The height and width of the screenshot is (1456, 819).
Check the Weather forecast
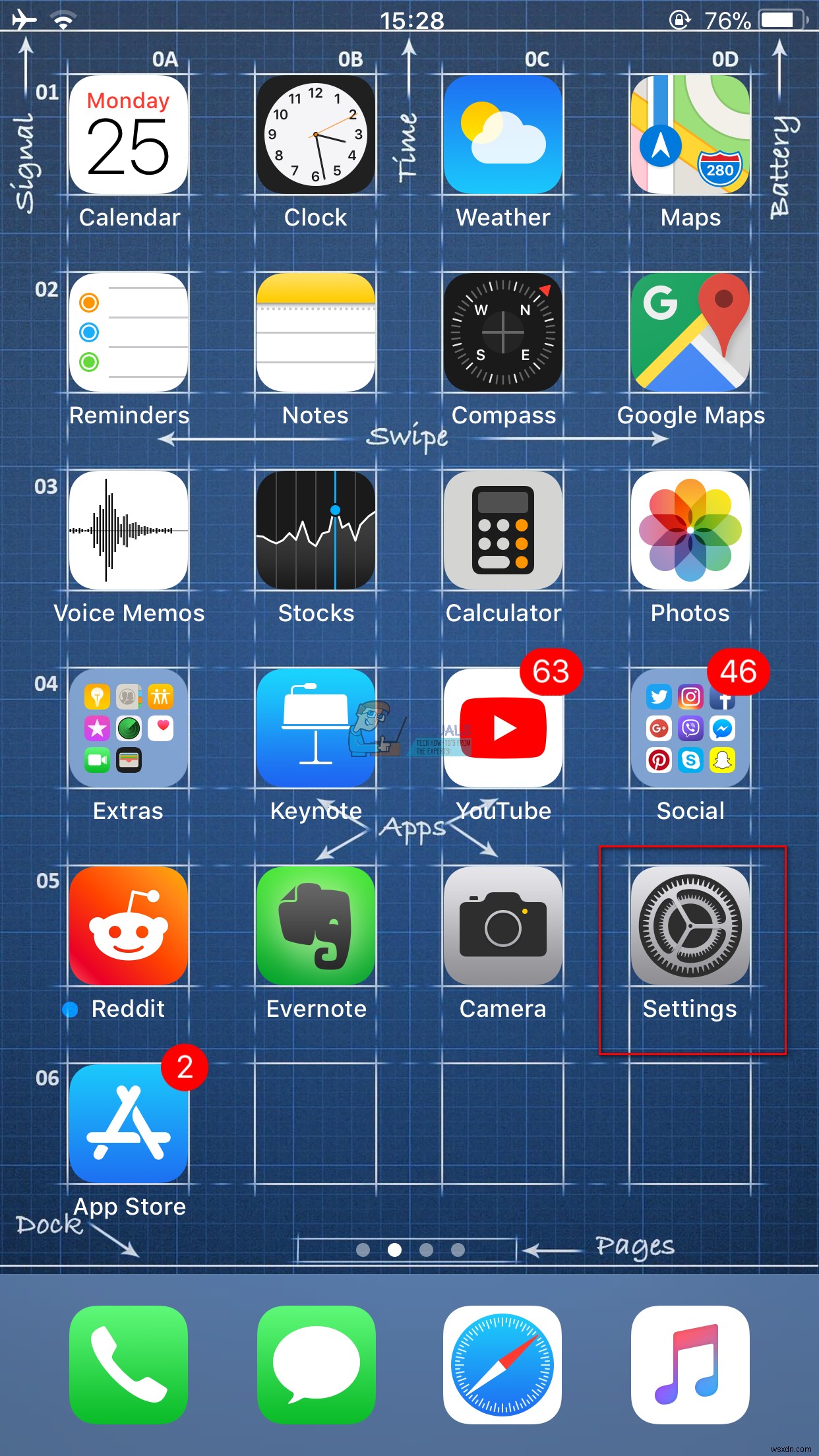(502, 134)
